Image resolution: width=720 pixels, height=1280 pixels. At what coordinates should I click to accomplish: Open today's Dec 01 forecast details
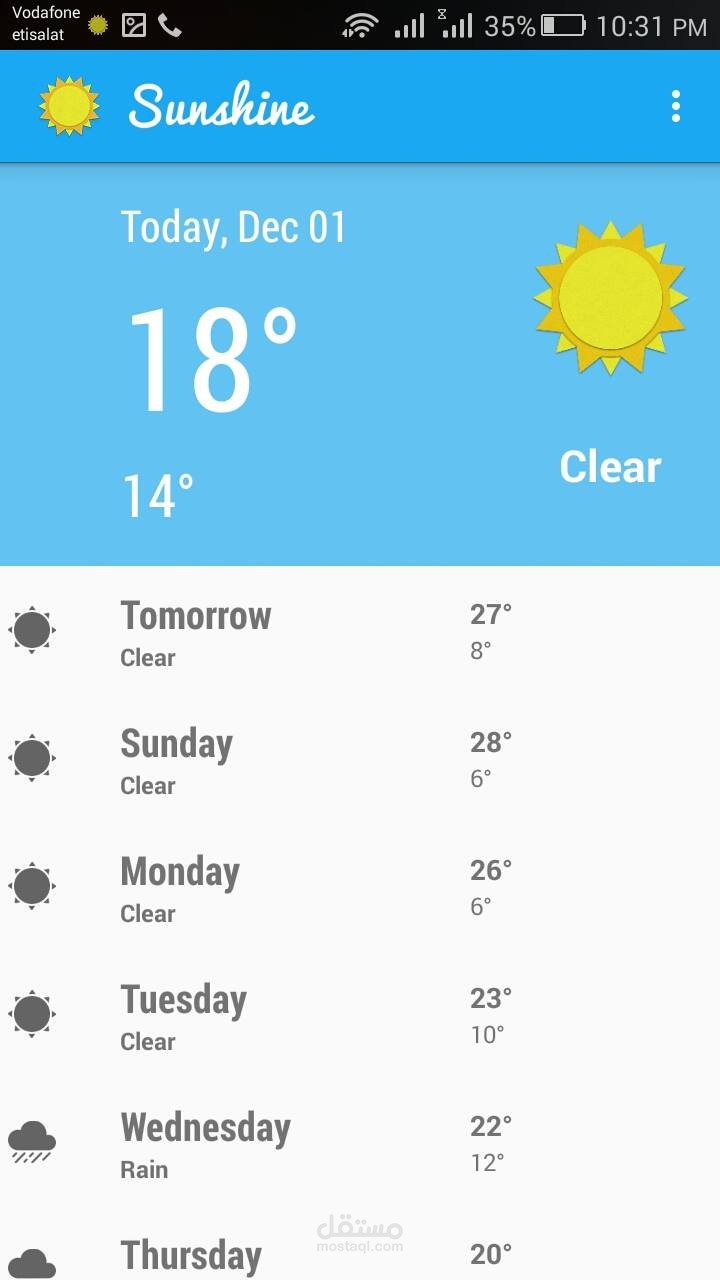pos(360,365)
